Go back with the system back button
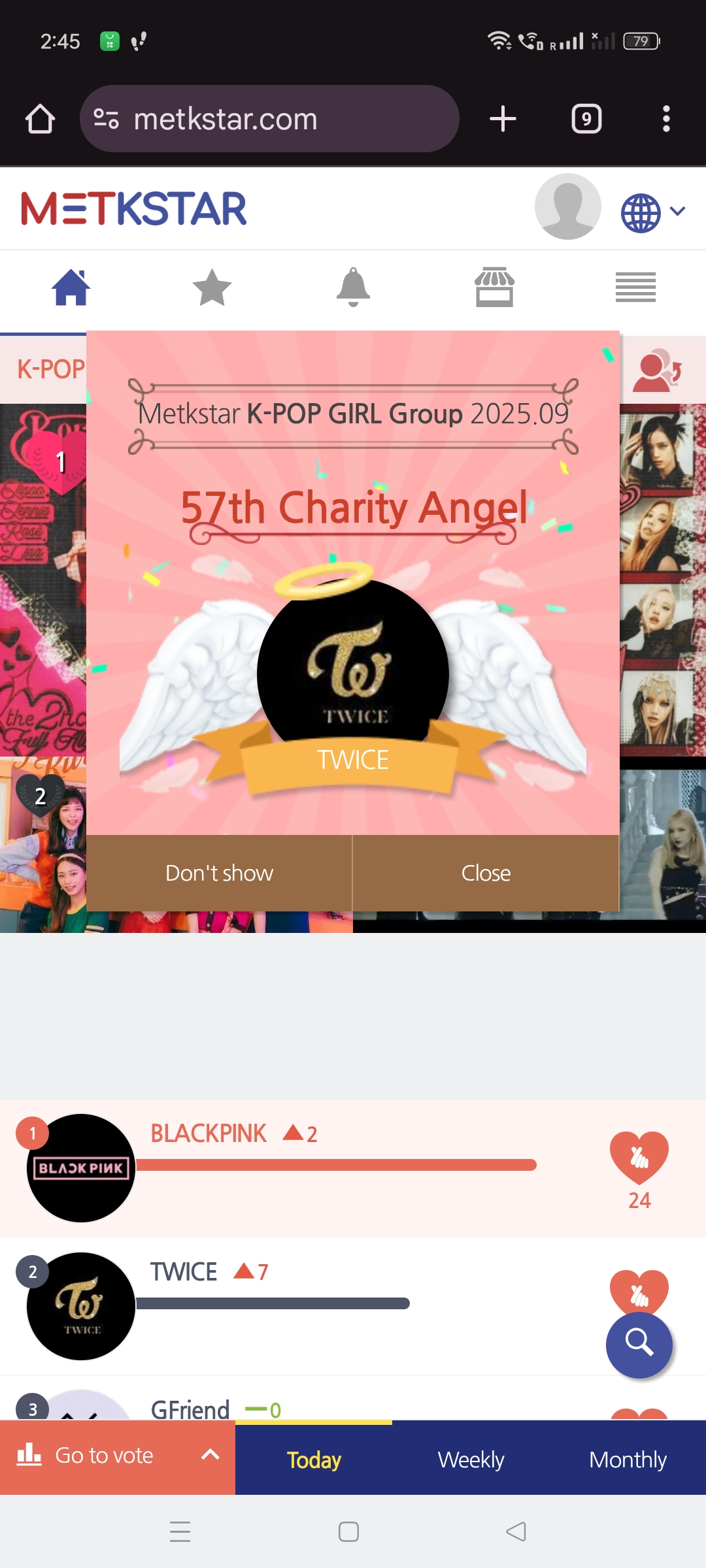 tap(516, 1531)
